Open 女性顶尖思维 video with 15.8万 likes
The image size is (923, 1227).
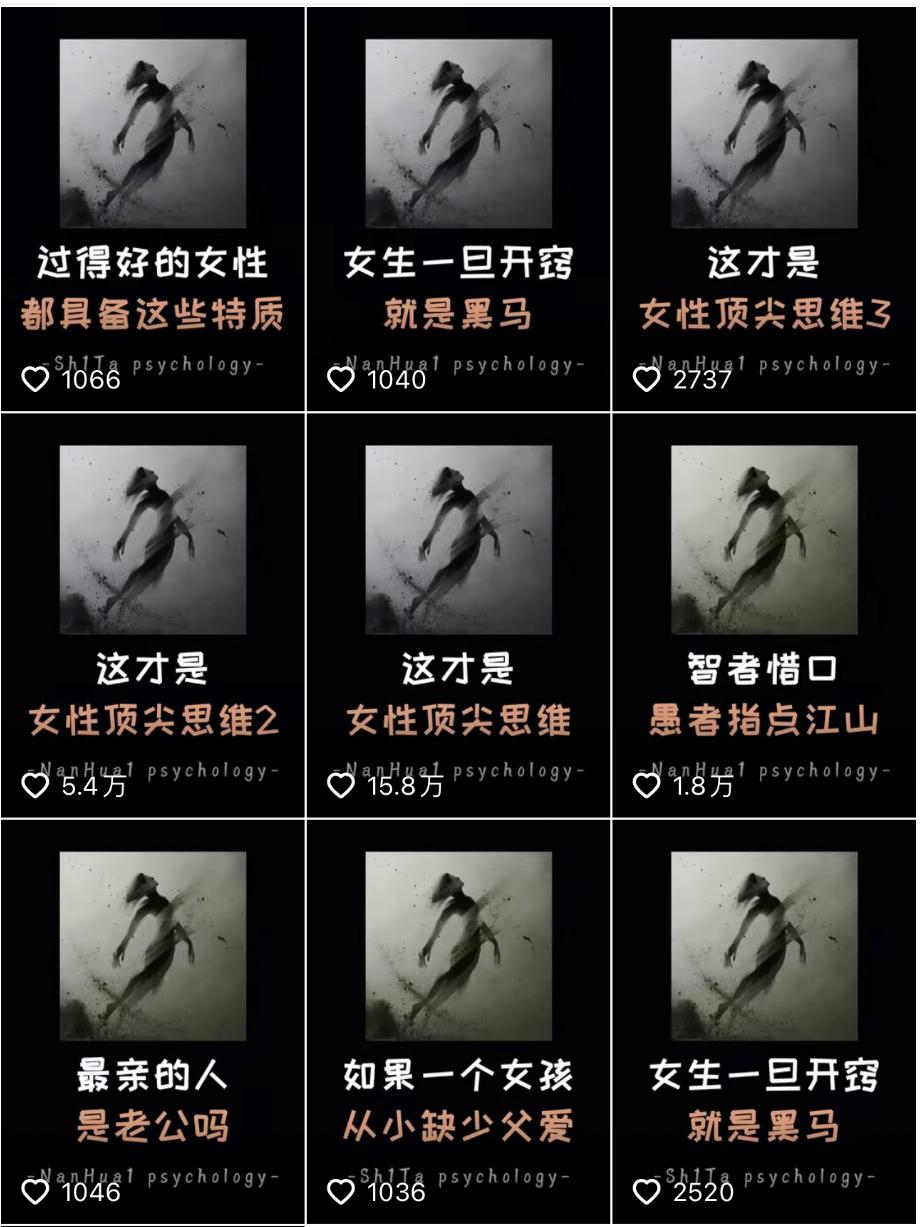458,614
